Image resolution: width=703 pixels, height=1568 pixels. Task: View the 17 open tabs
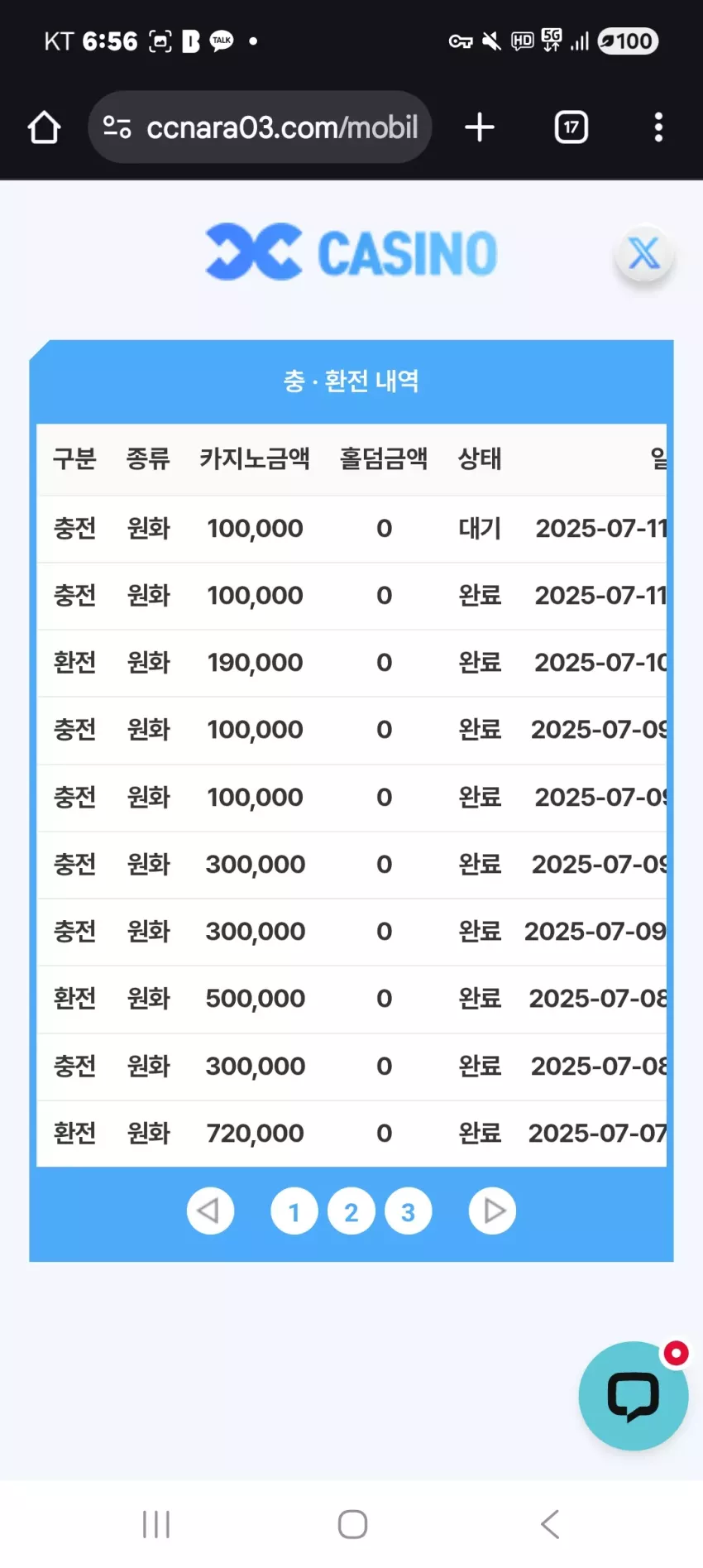pos(571,127)
